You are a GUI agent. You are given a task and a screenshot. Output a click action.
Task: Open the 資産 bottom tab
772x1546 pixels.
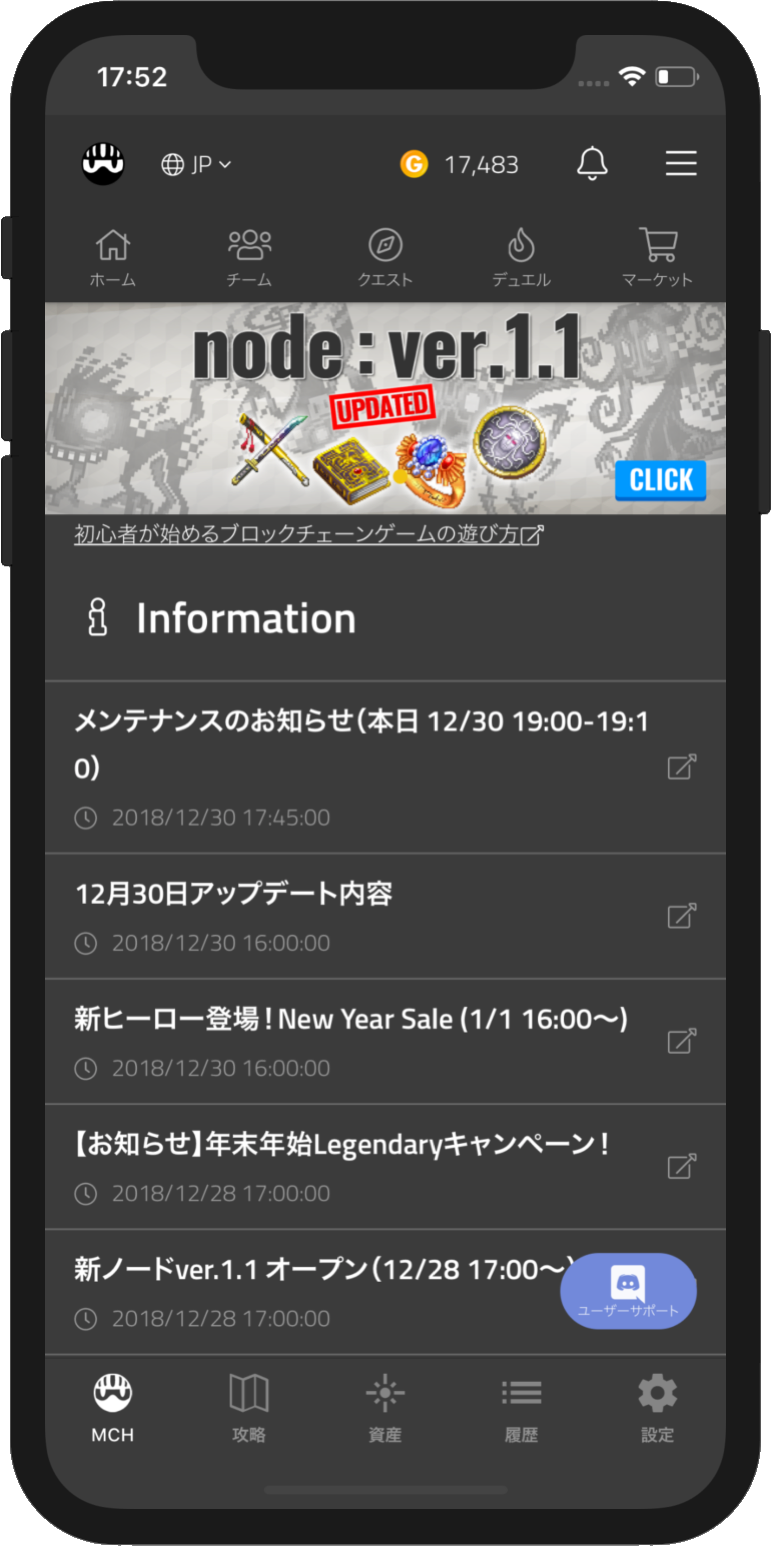[385, 1407]
